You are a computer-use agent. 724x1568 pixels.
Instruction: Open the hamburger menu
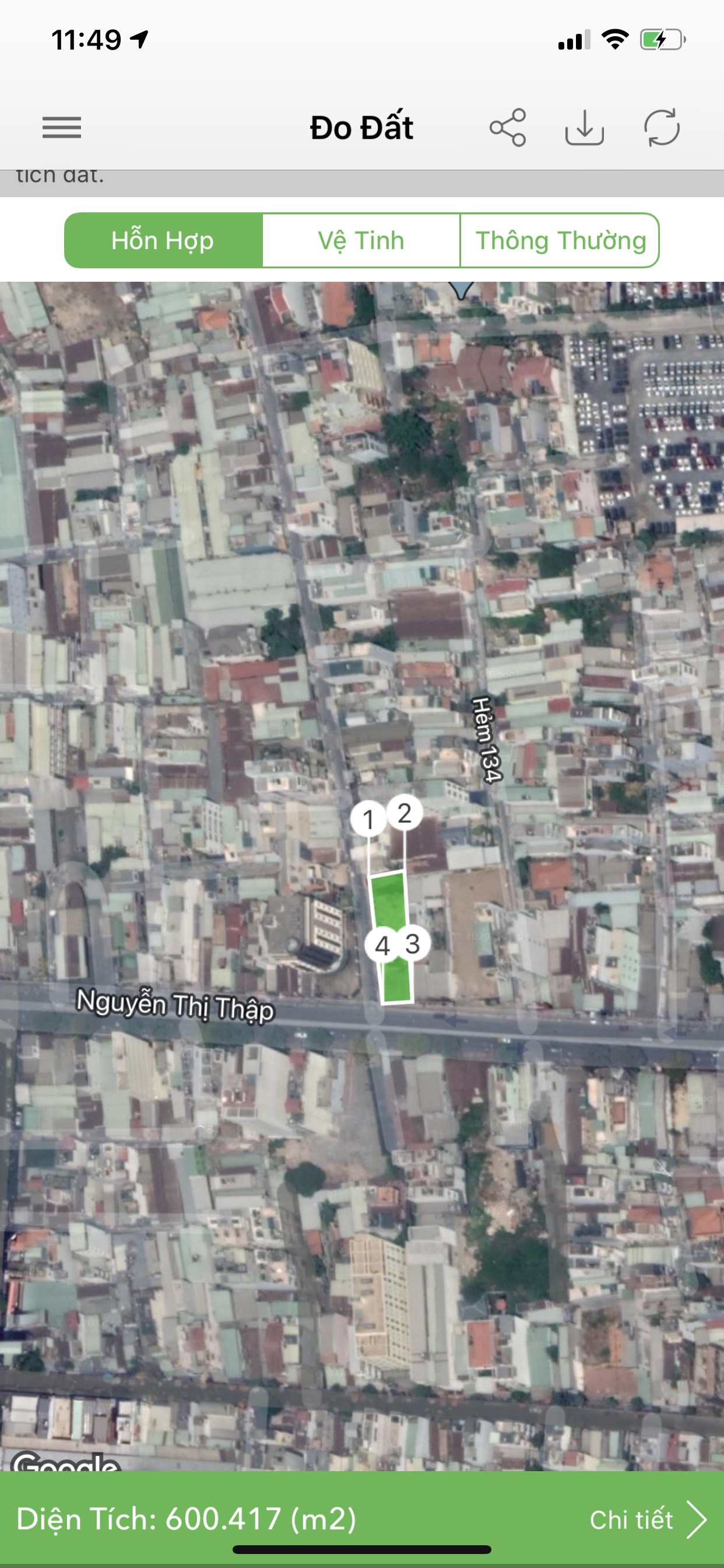[x=61, y=128]
